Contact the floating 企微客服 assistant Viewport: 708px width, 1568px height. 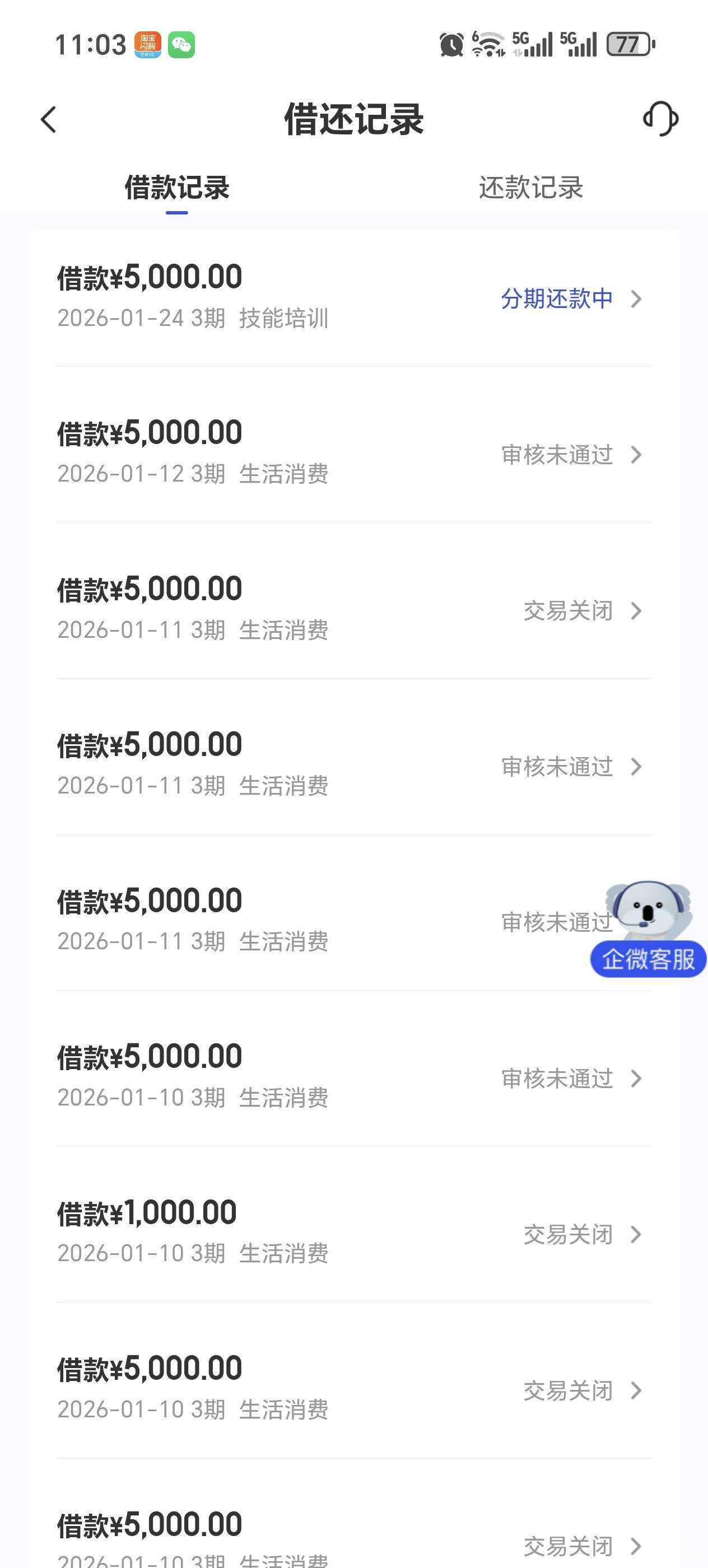point(648,931)
